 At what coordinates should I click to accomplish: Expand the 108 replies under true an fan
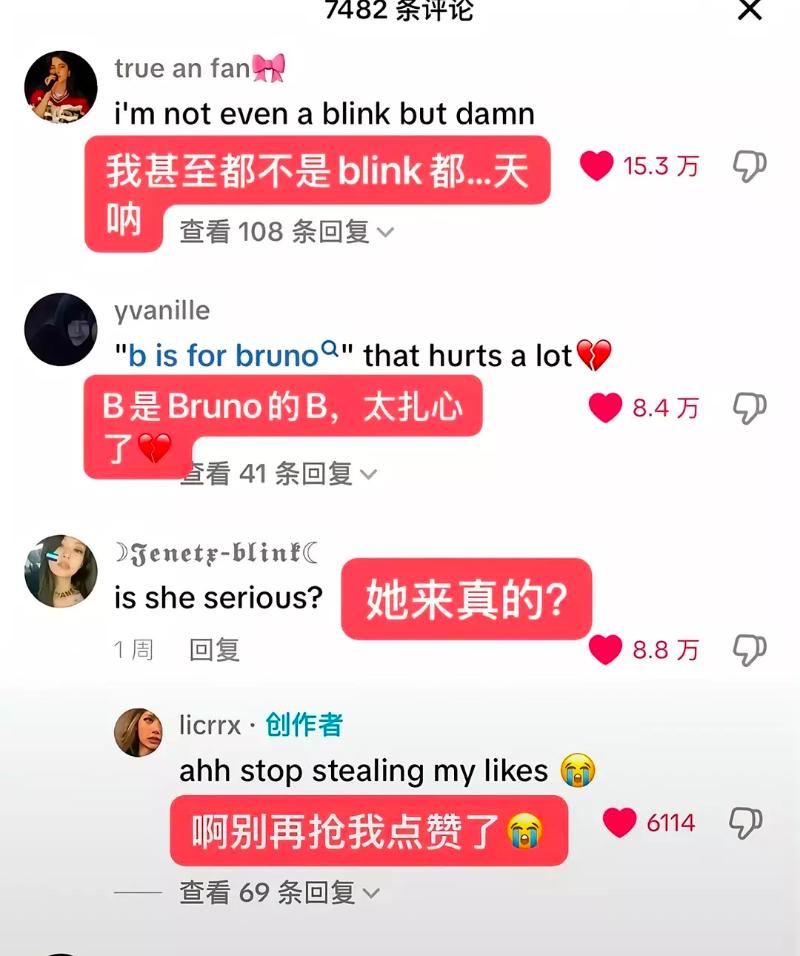286,232
